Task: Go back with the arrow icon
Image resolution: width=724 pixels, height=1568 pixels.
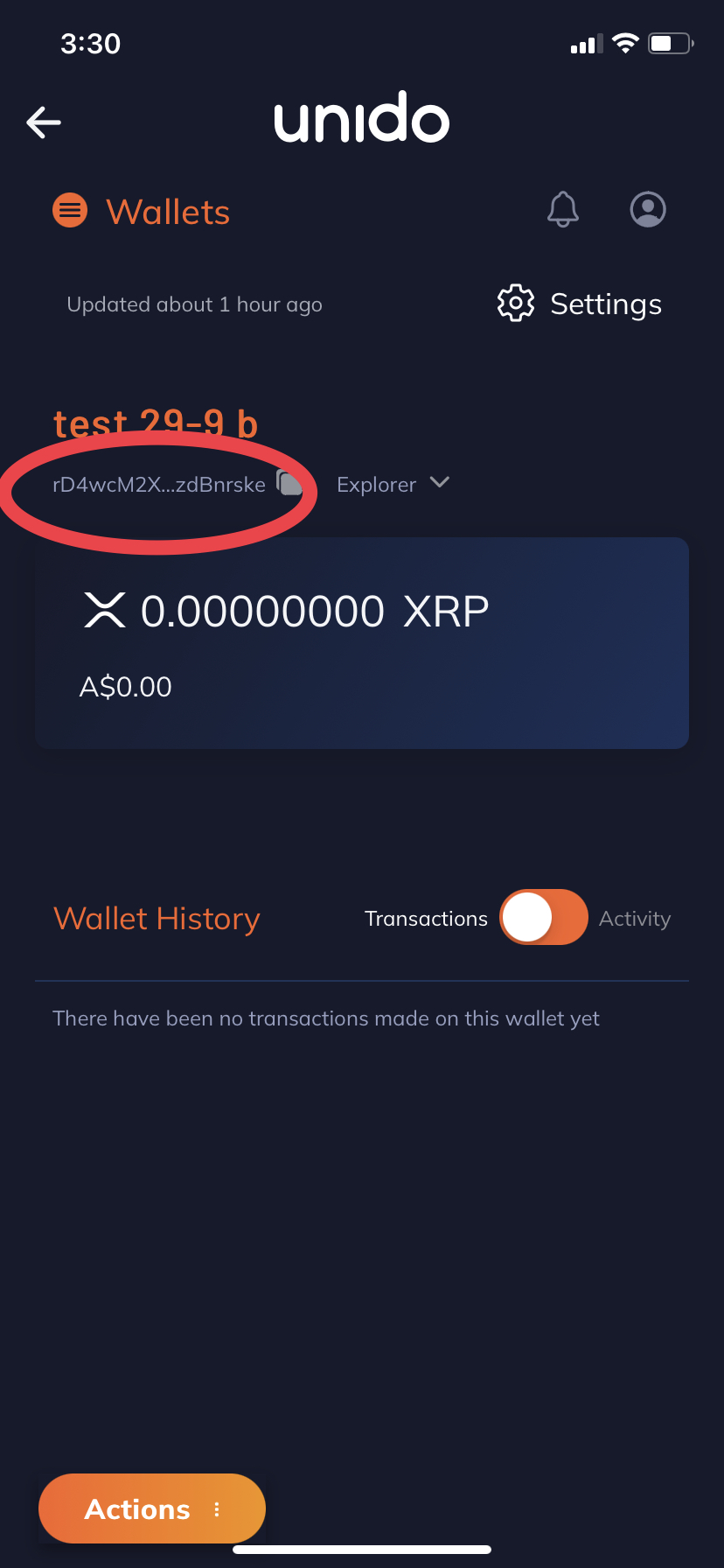Action: pyautogui.click(x=44, y=122)
